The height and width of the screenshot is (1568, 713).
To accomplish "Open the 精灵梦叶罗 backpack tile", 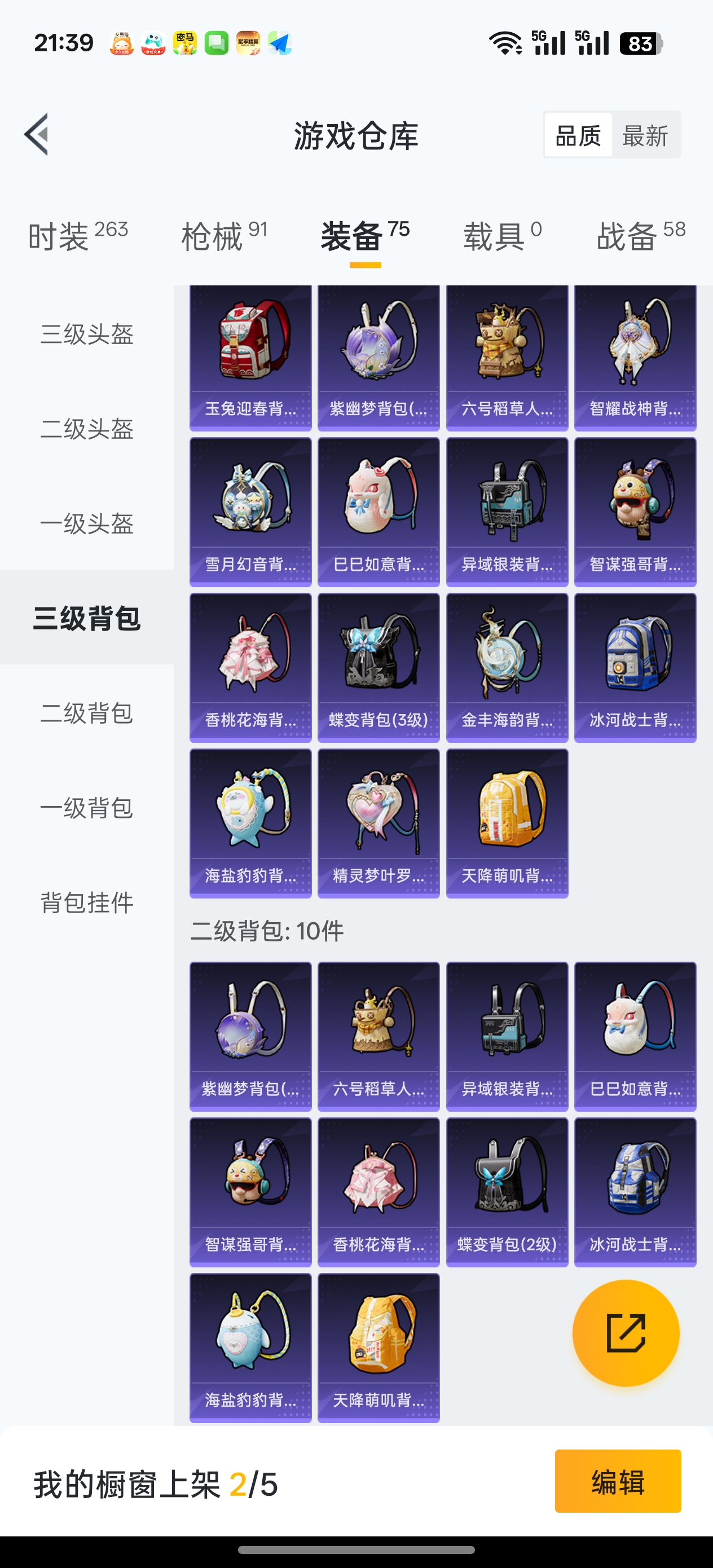I will click(378, 823).
